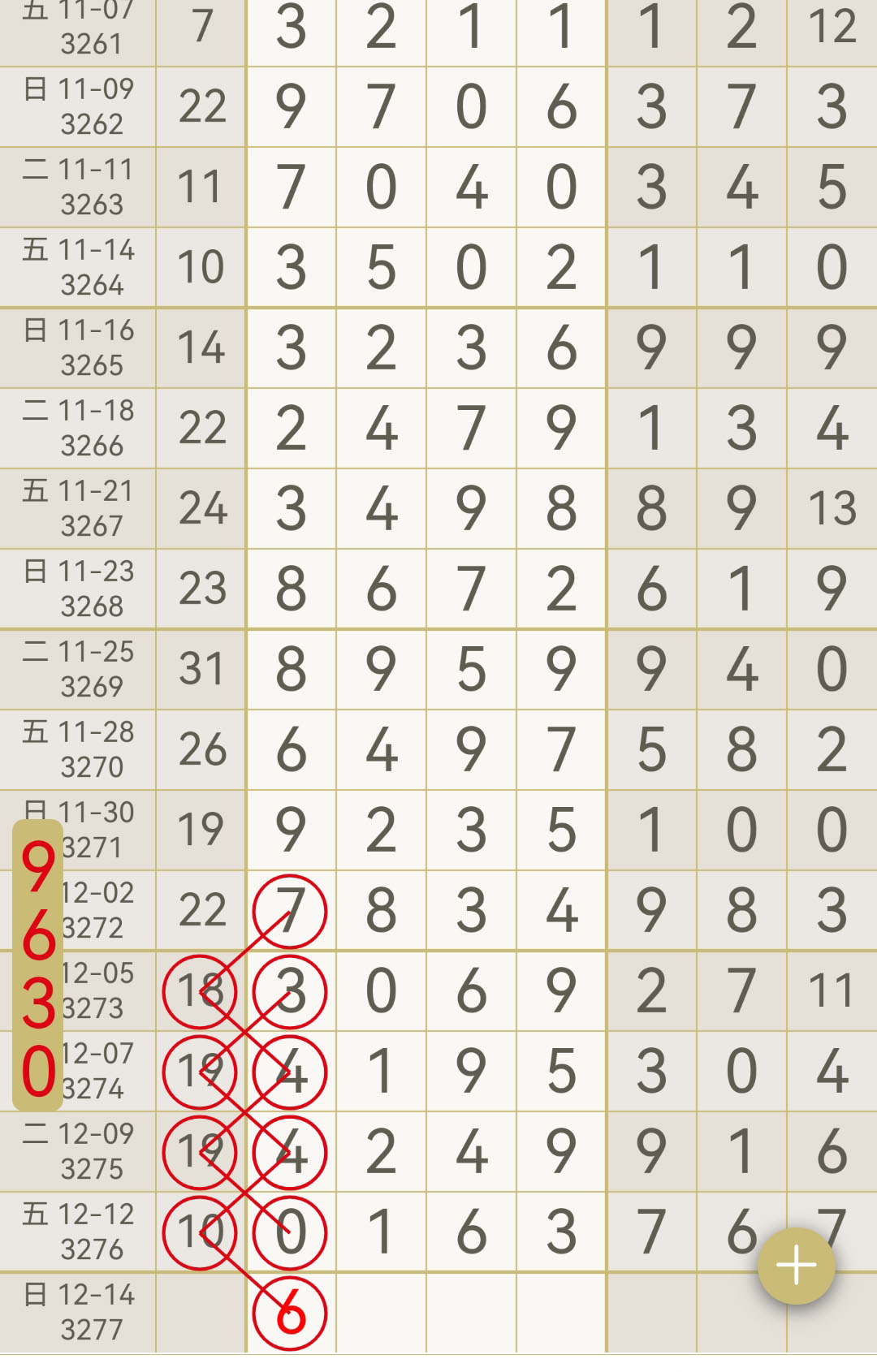Viewport: 877px width, 1372px height.
Task: Tap the circled 19 sum value in row 3274
Action: tap(201, 1072)
